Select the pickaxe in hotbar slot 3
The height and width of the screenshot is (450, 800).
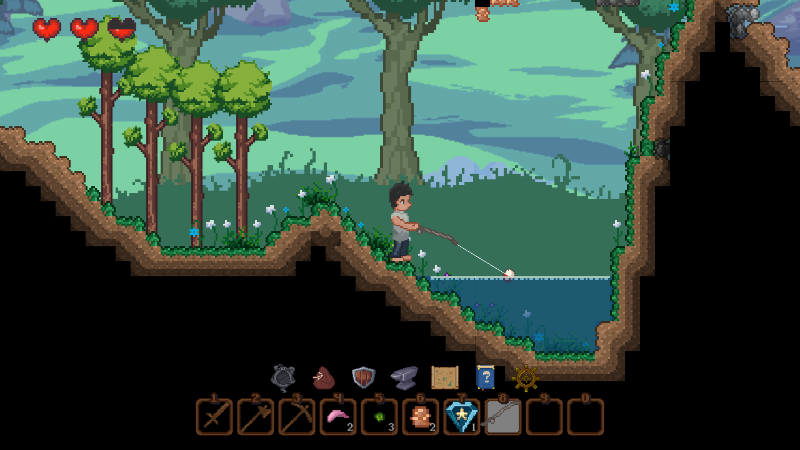pos(297,416)
